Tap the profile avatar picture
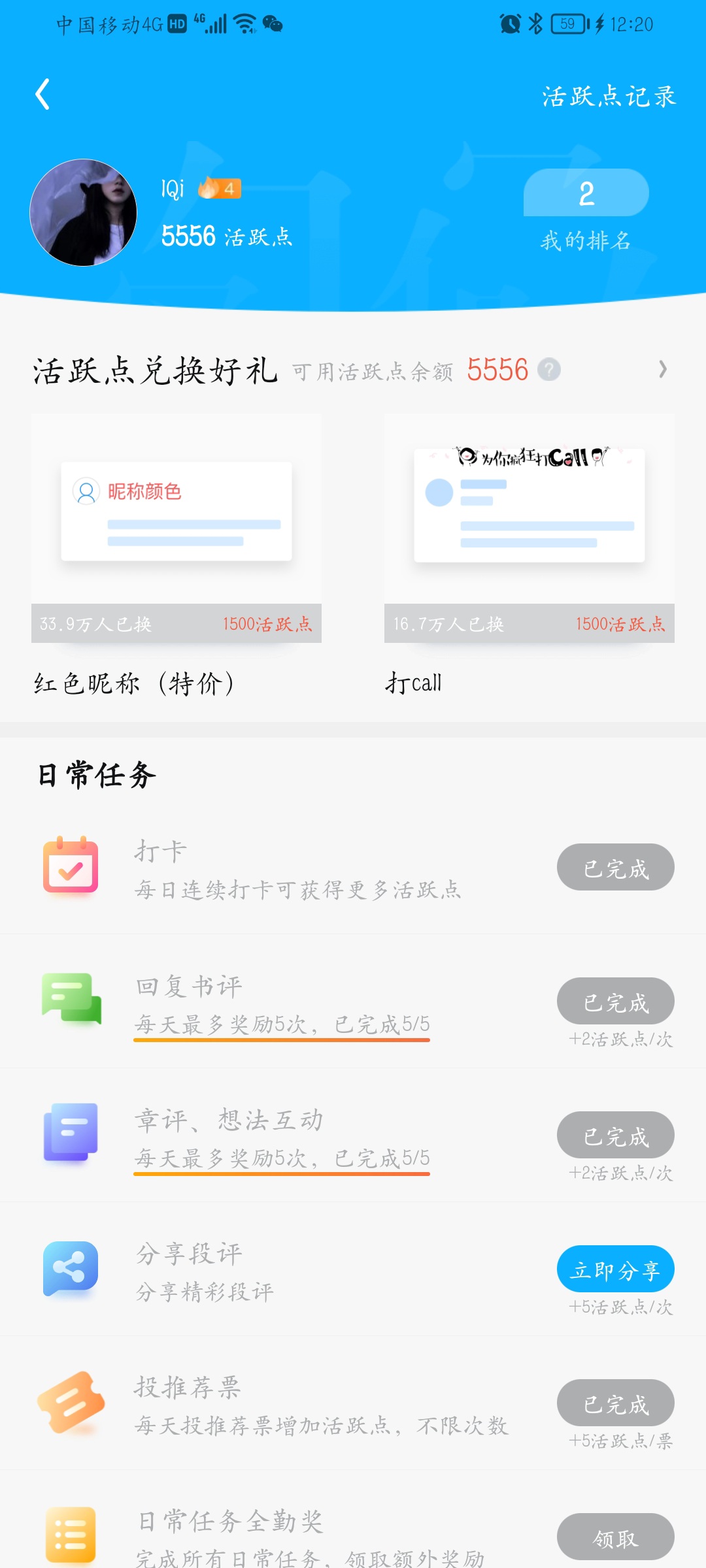 click(83, 212)
